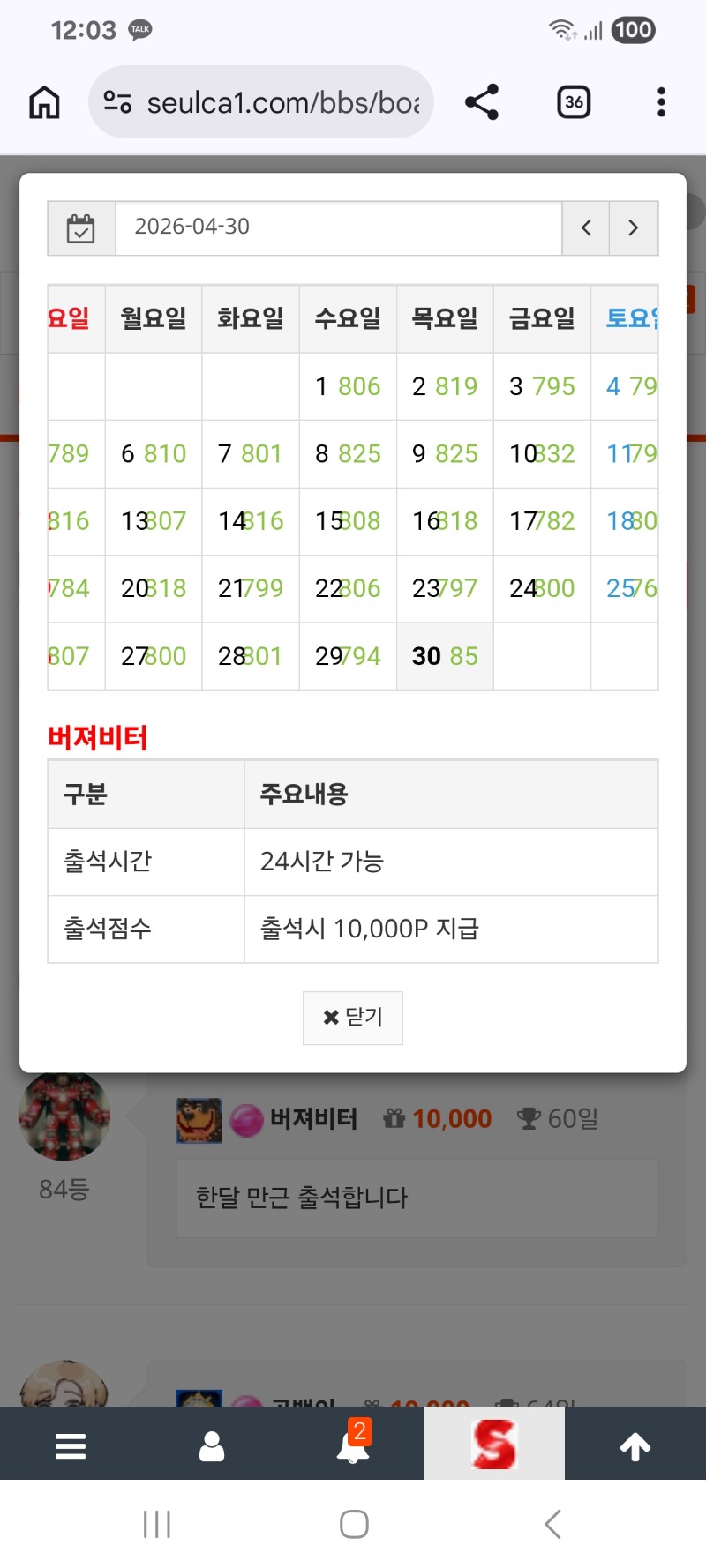Image resolution: width=706 pixels, height=1568 pixels.
Task: Go to the next month
Action: point(634,228)
